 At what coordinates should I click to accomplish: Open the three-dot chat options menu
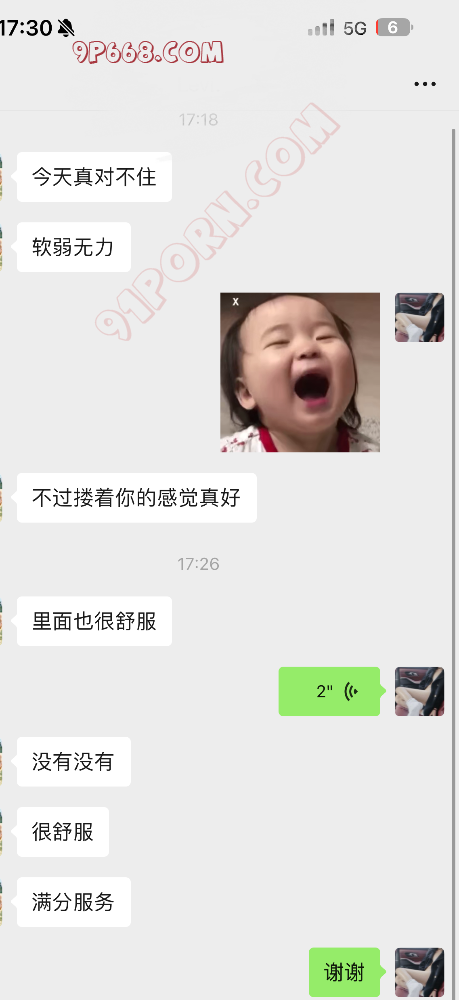(x=425, y=84)
